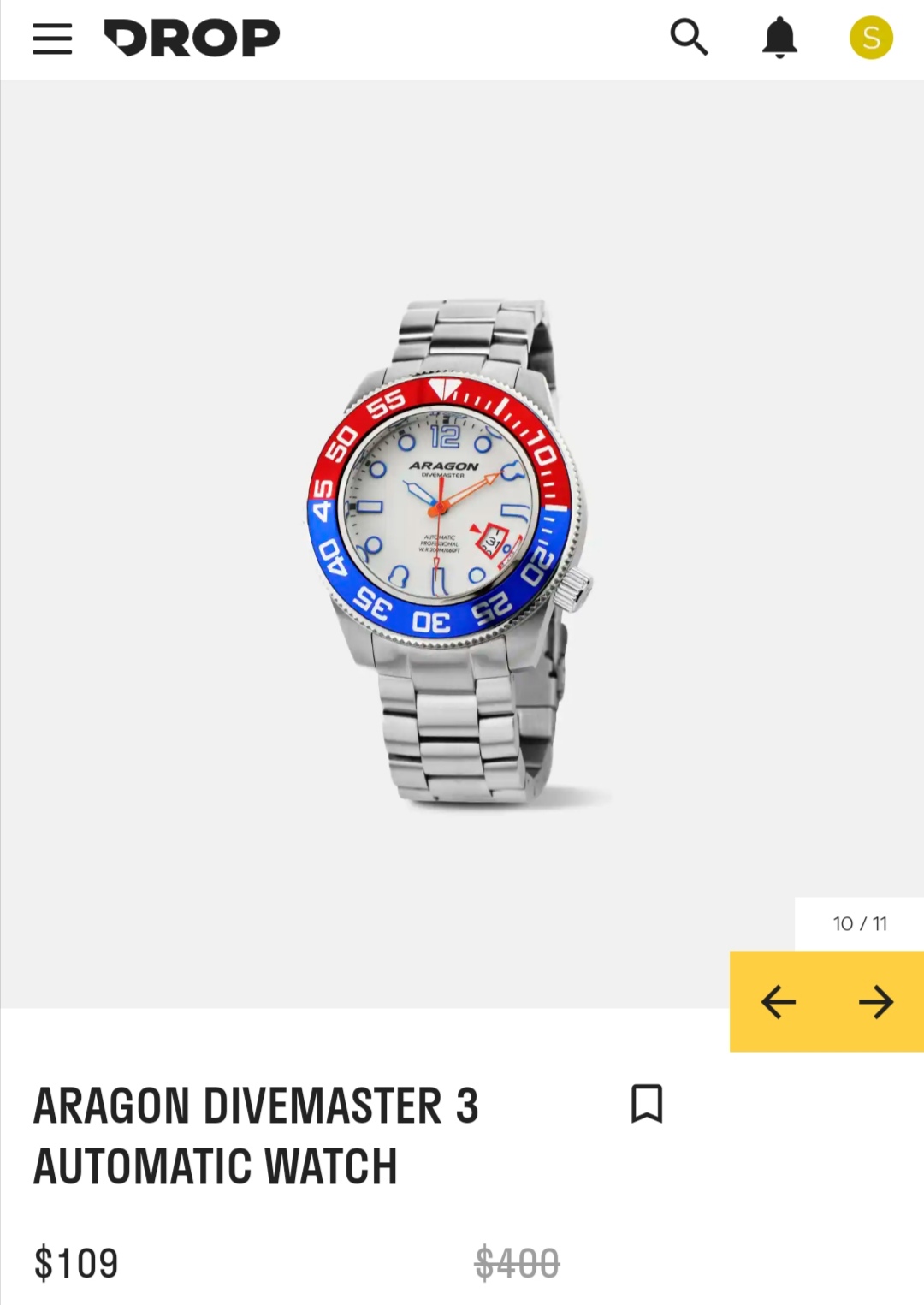This screenshot has height=1305, width=924.
Task: Open the search icon
Action: pos(689,38)
